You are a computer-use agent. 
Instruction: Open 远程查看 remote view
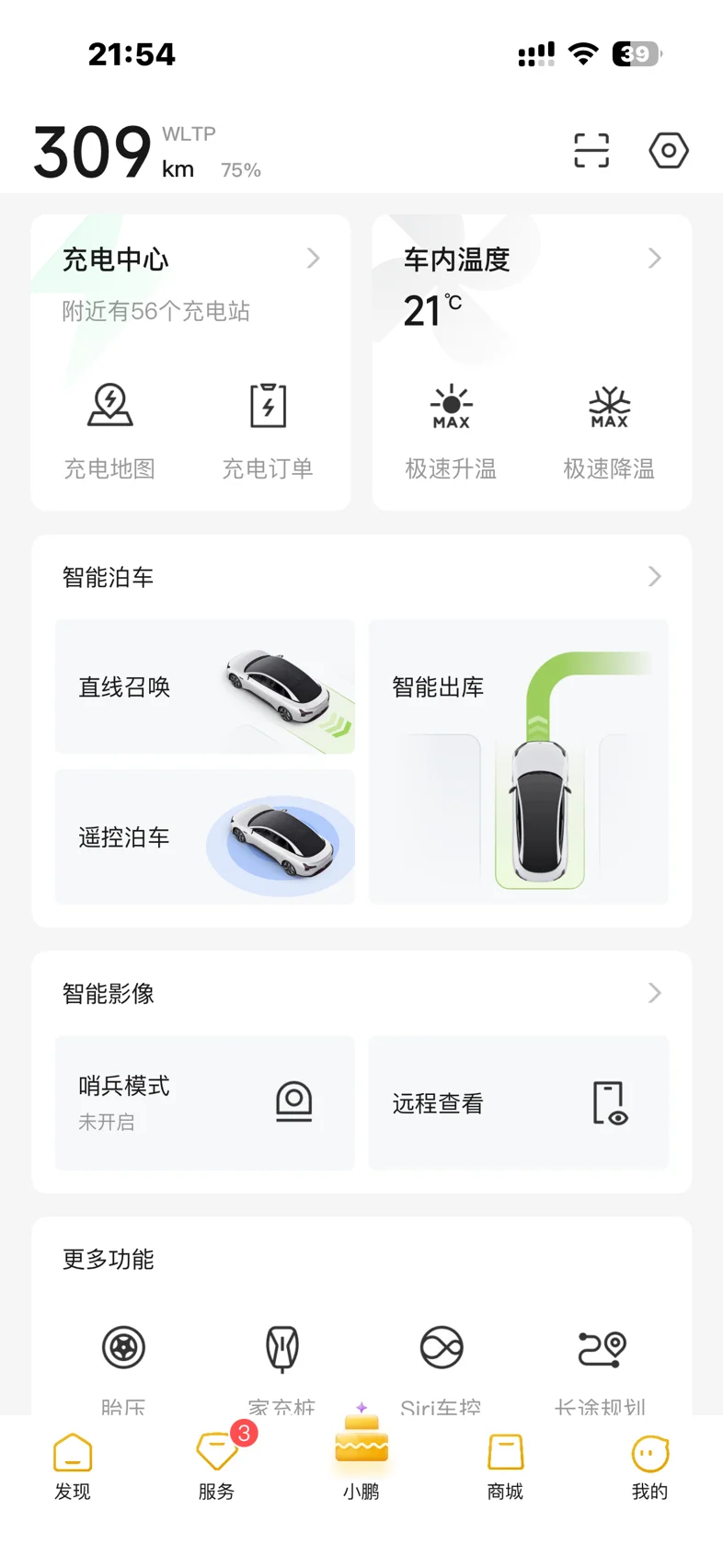coord(518,1102)
